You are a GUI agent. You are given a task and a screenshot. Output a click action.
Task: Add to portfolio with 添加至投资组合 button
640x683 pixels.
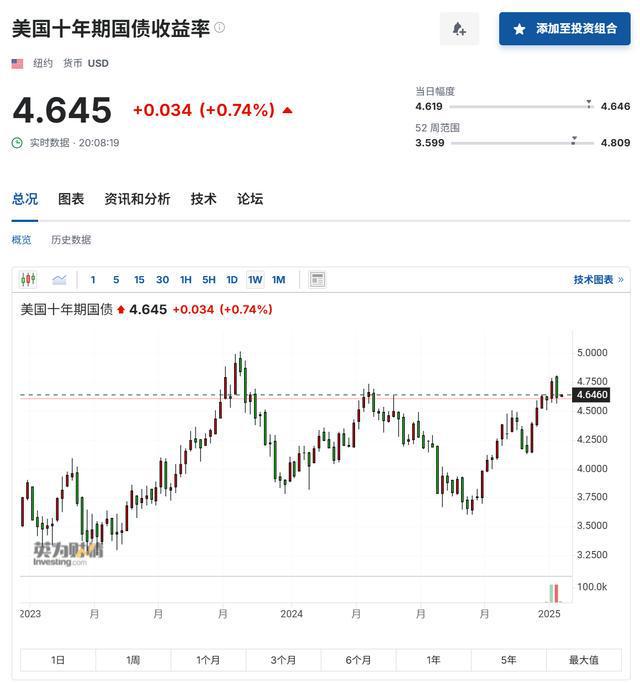565,29
